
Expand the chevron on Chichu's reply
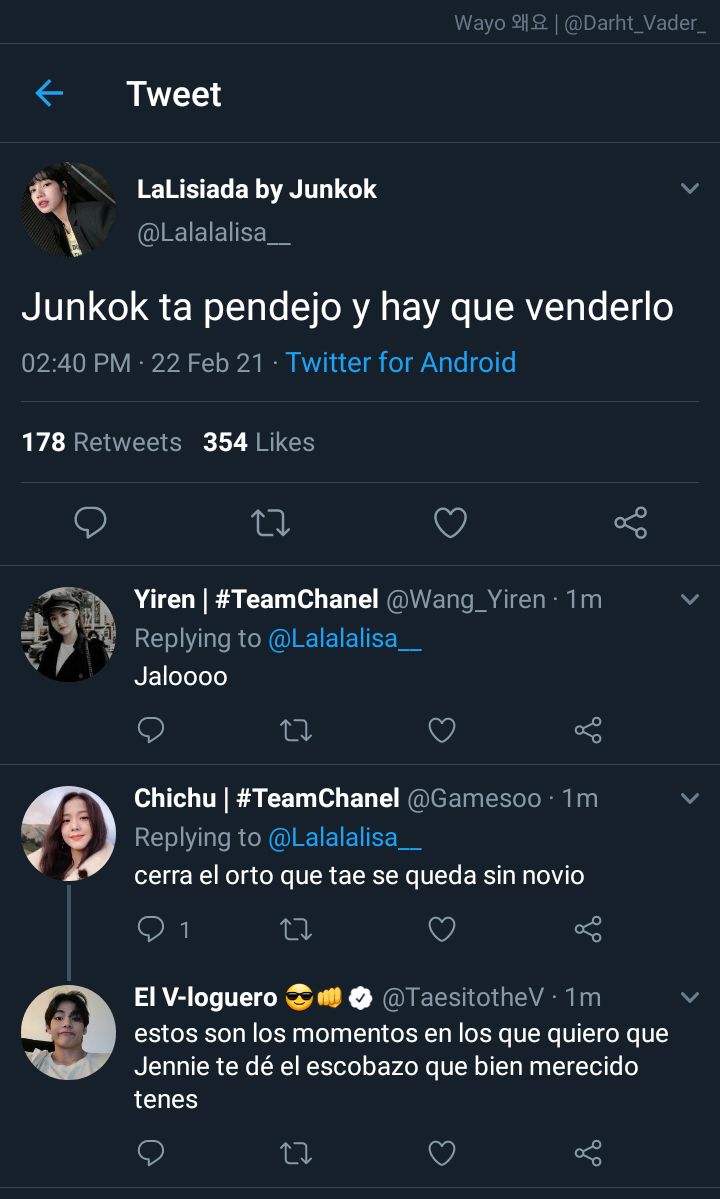coord(689,798)
